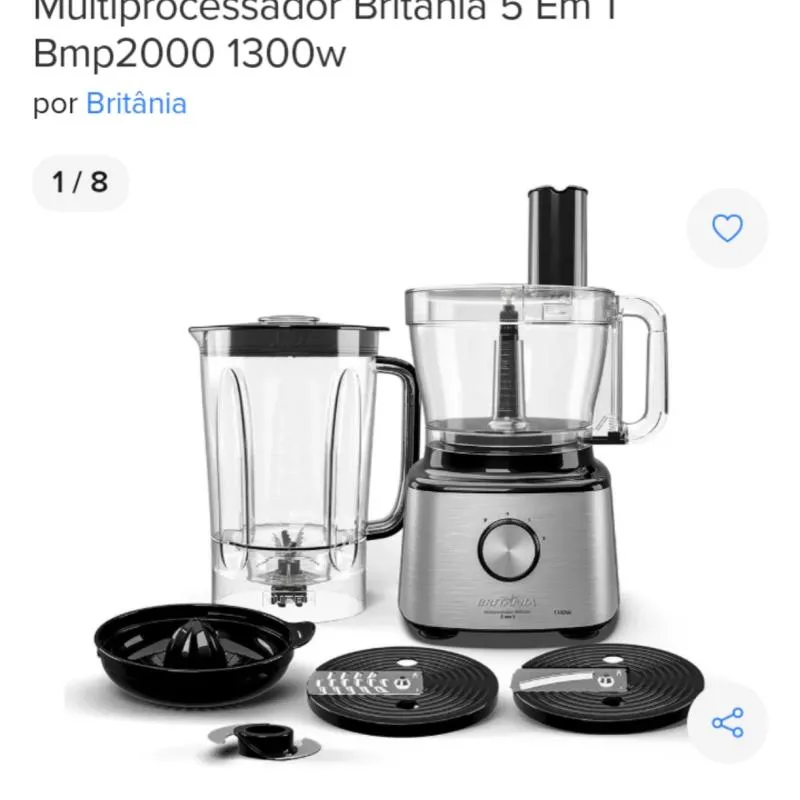The width and height of the screenshot is (800, 800).
Task: Open the multiprocessor product photo
Action: click(x=400, y=470)
